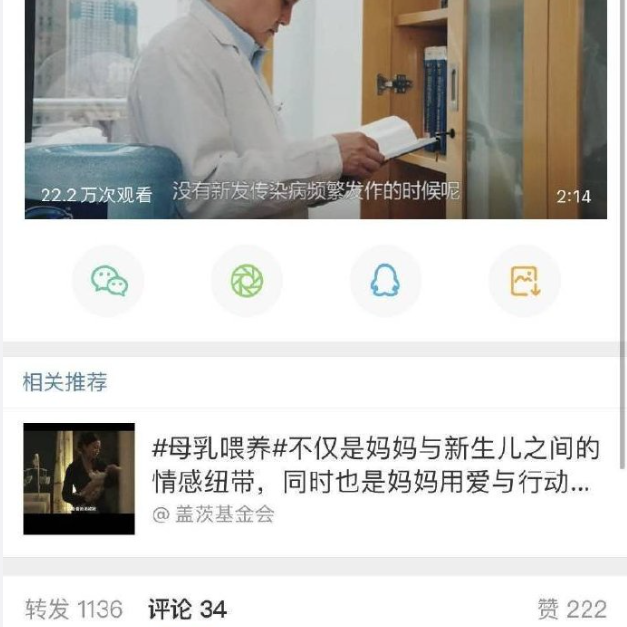627x627 pixels.
Task: Save image via the download picture icon
Action: pyautogui.click(x=524, y=281)
